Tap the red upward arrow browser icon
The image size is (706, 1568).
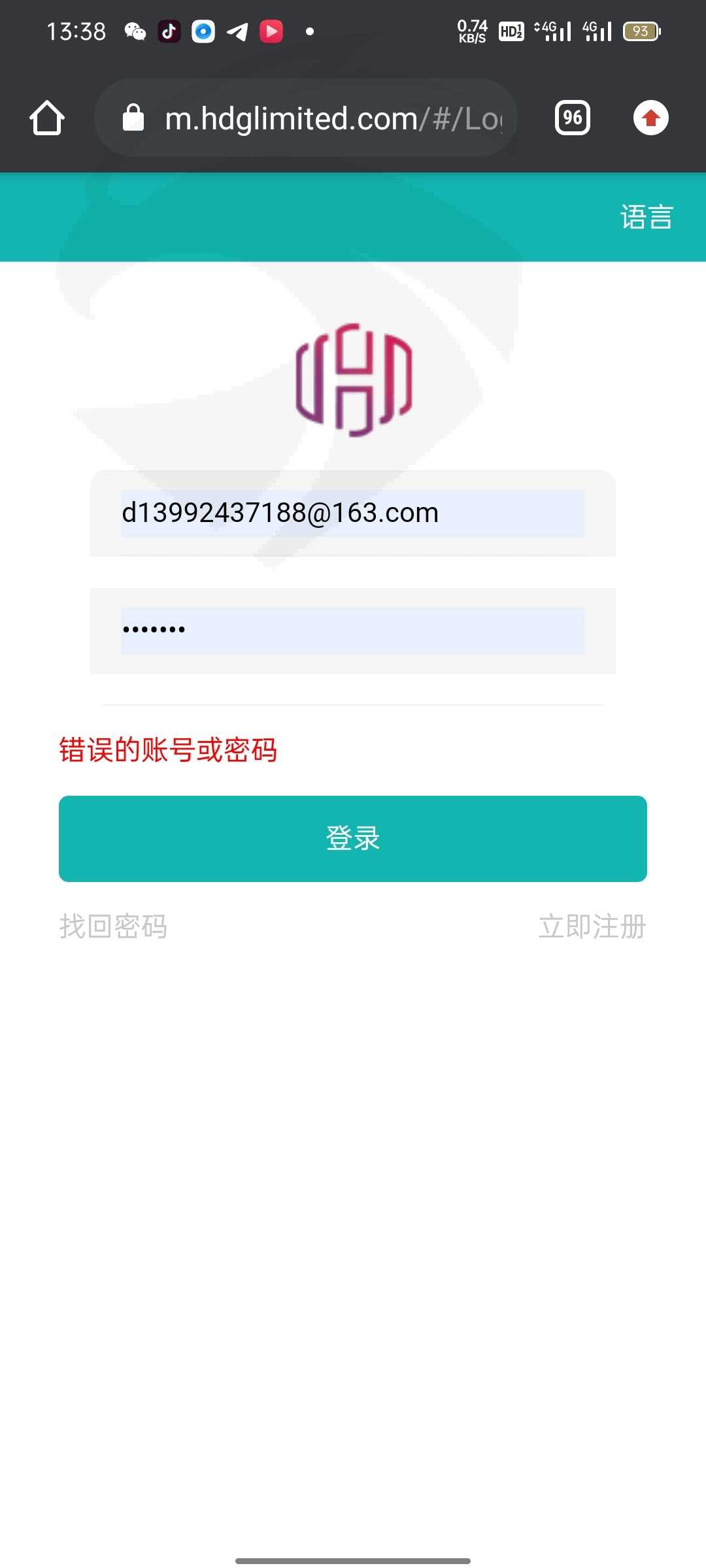tap(651, 118)
